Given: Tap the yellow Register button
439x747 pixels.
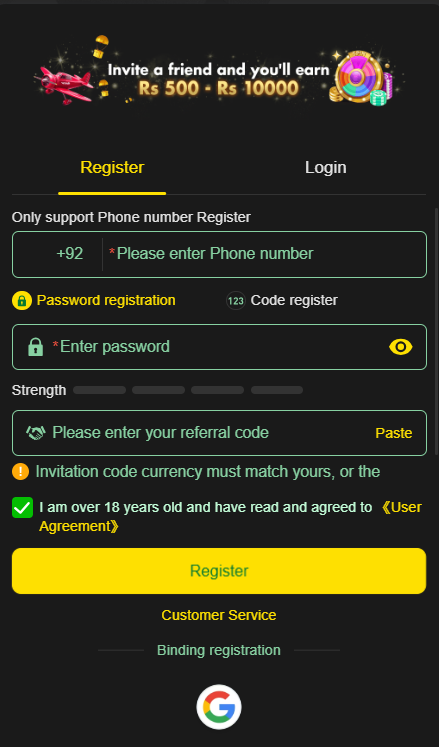Looking at the screenshot, I should point(219,571).
